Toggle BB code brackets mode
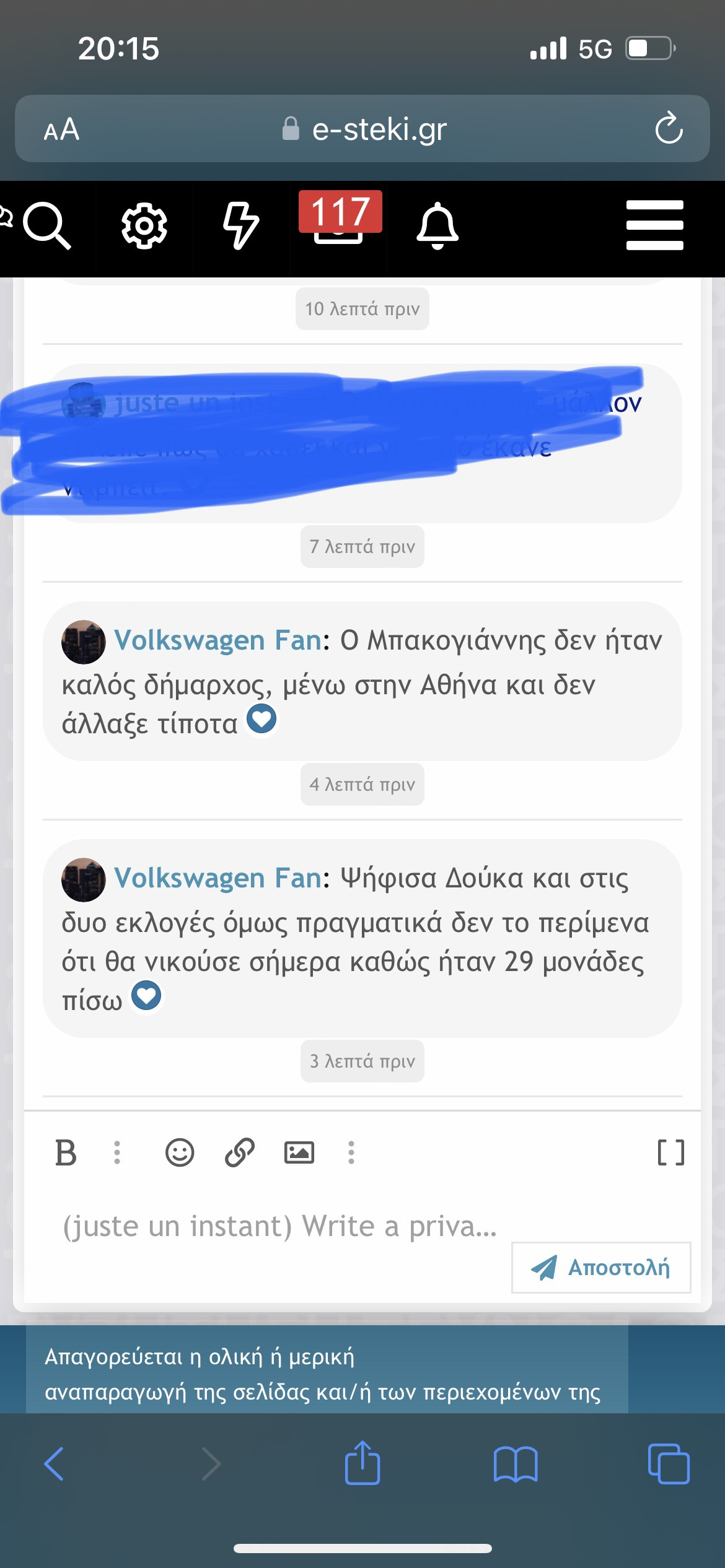Image resolution: width=725 pixels, height=1568 pixels. [x=670, y=1153]
